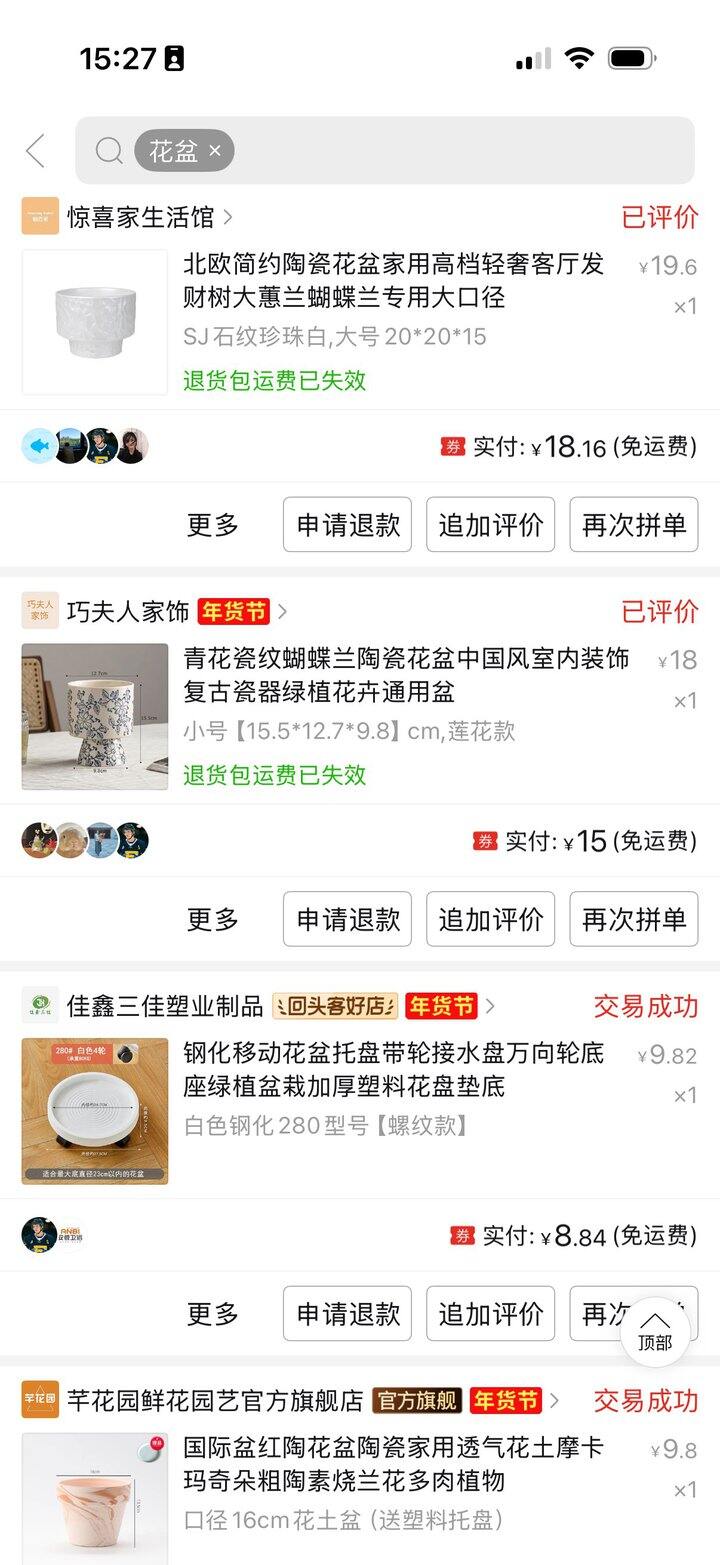Open the 惊喜家生活馆 store page
Viewport: 720px width, 1565px height.
click(140, 216)
